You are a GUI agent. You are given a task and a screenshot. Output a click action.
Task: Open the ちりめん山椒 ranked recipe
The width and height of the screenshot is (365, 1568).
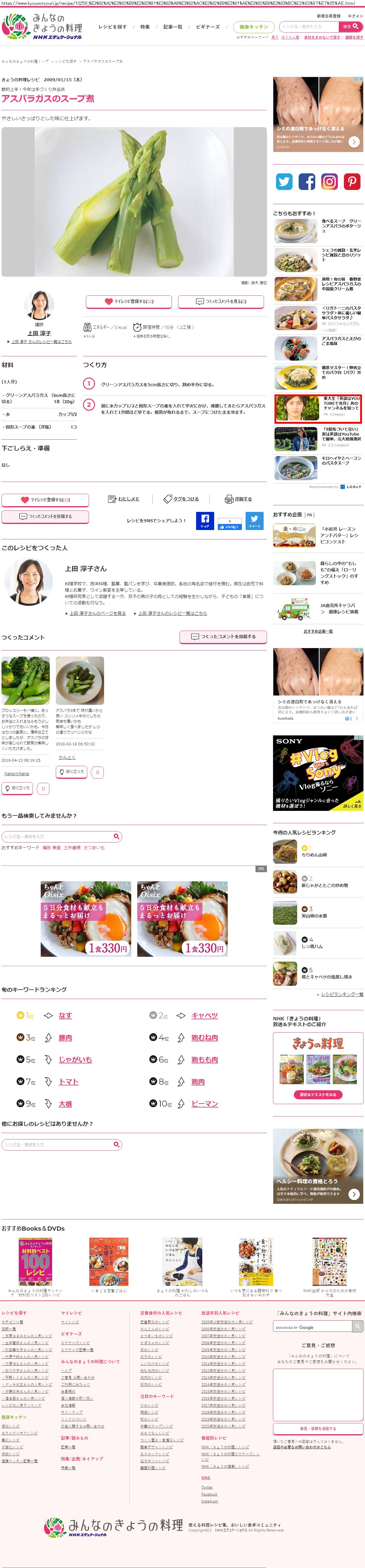coord(315,855)
